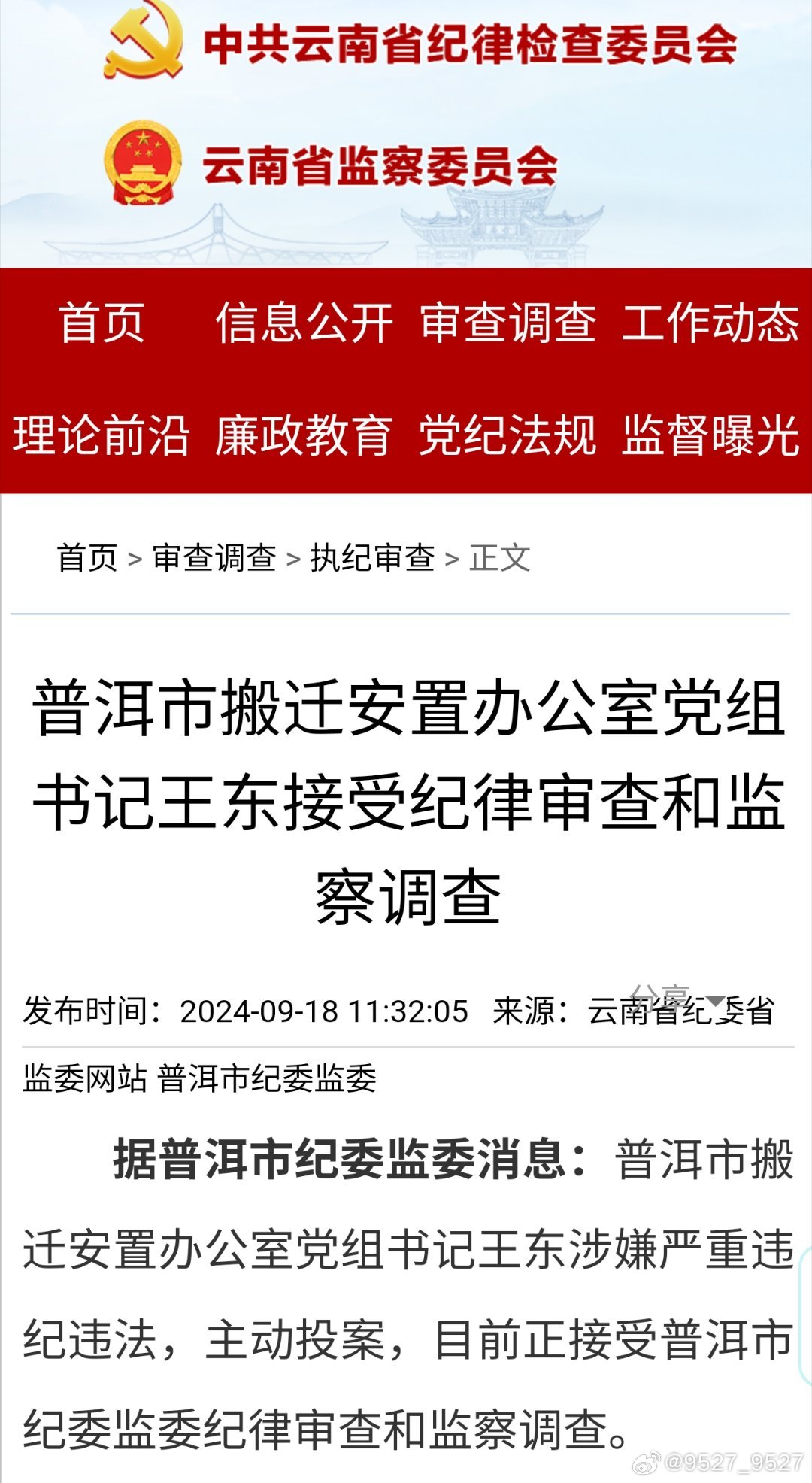Open the 执纪审查 breadcrumb link
The width and height of the screenshot is (812, 1483).
(x=372, y=558)
